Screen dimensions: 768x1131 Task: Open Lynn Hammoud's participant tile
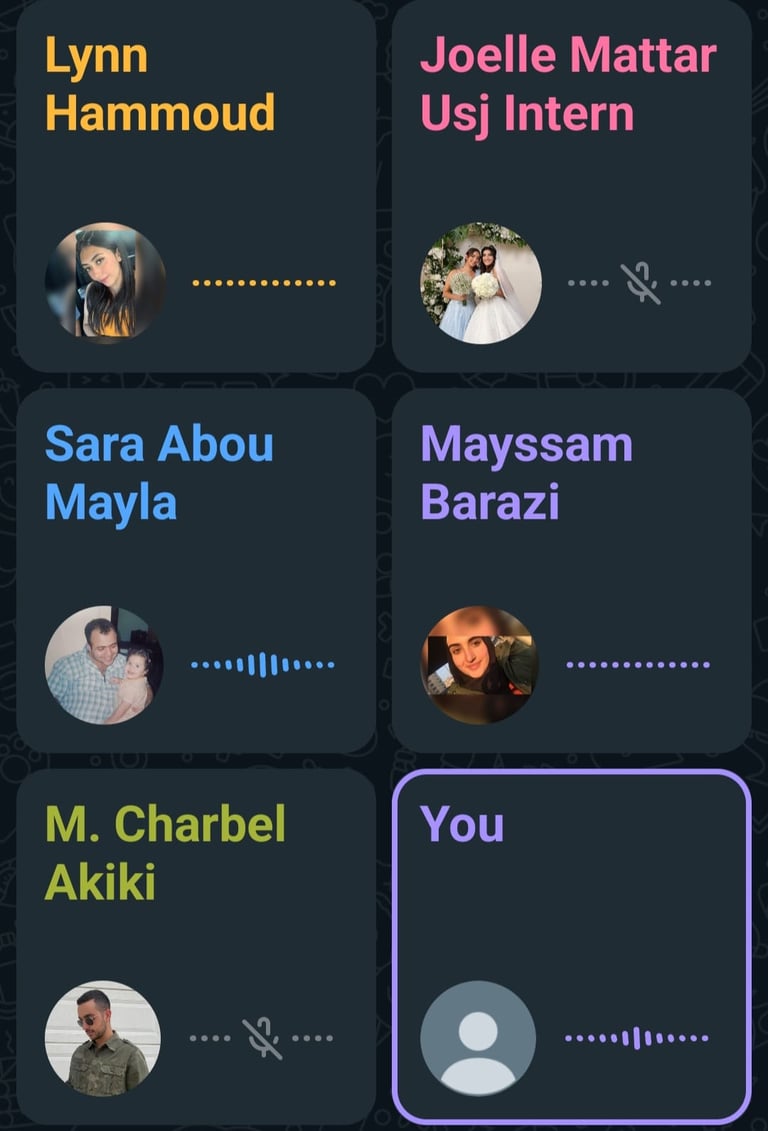[x=196, y=185]
